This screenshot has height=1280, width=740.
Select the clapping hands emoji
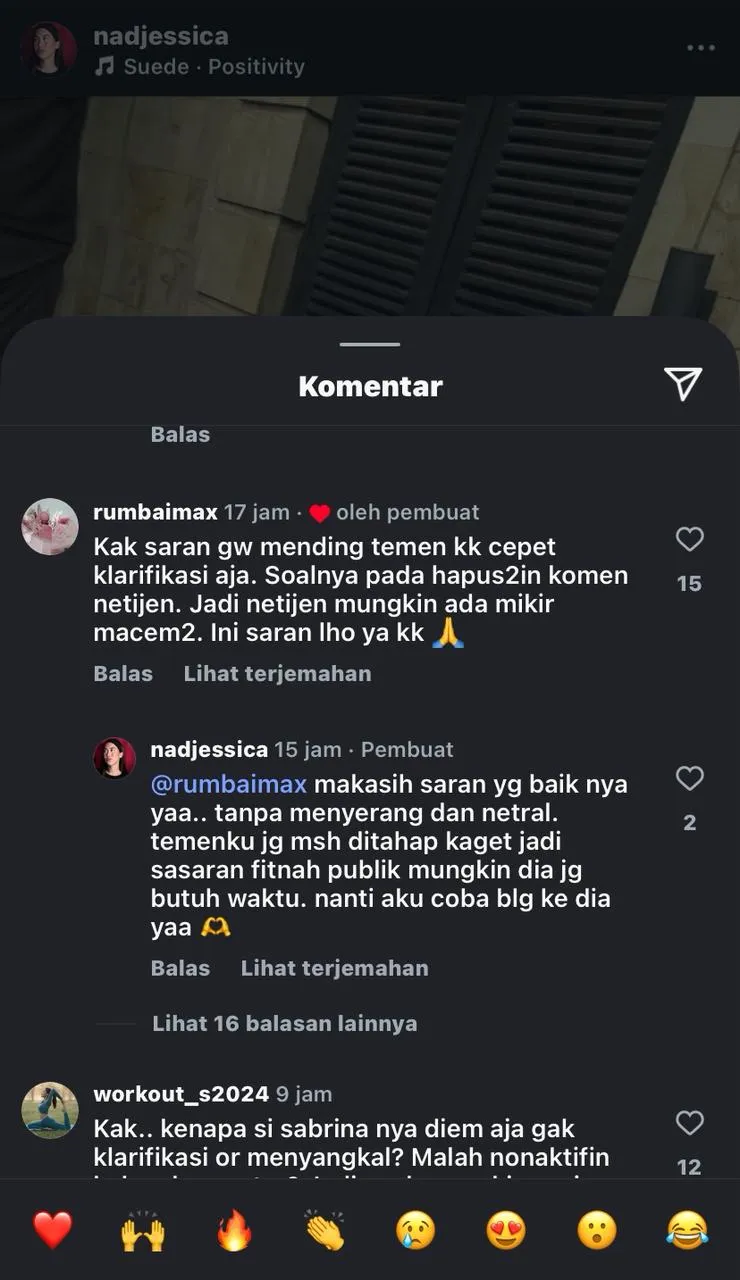[x=325, y=1230]
